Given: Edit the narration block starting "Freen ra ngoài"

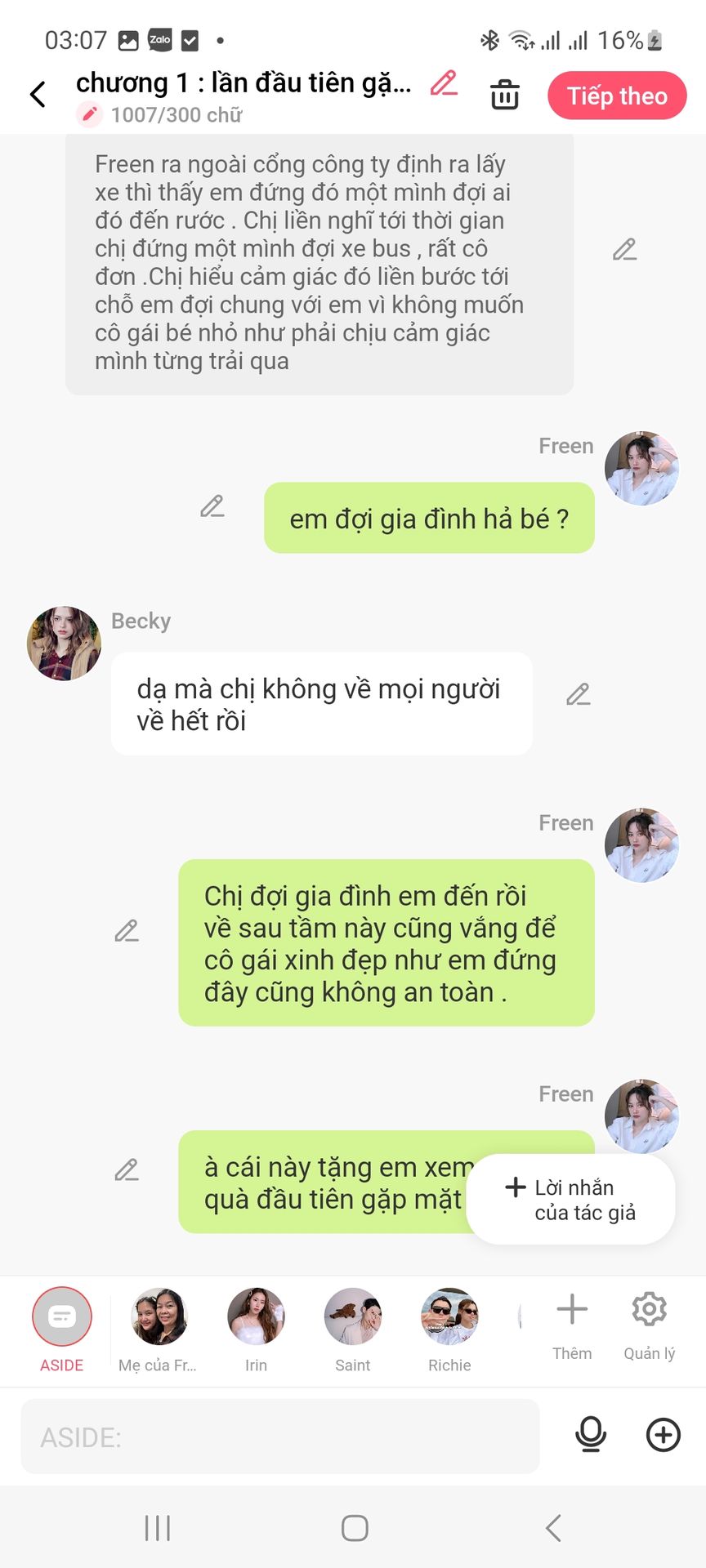Looking at the screenshot, I should [625, 249].
